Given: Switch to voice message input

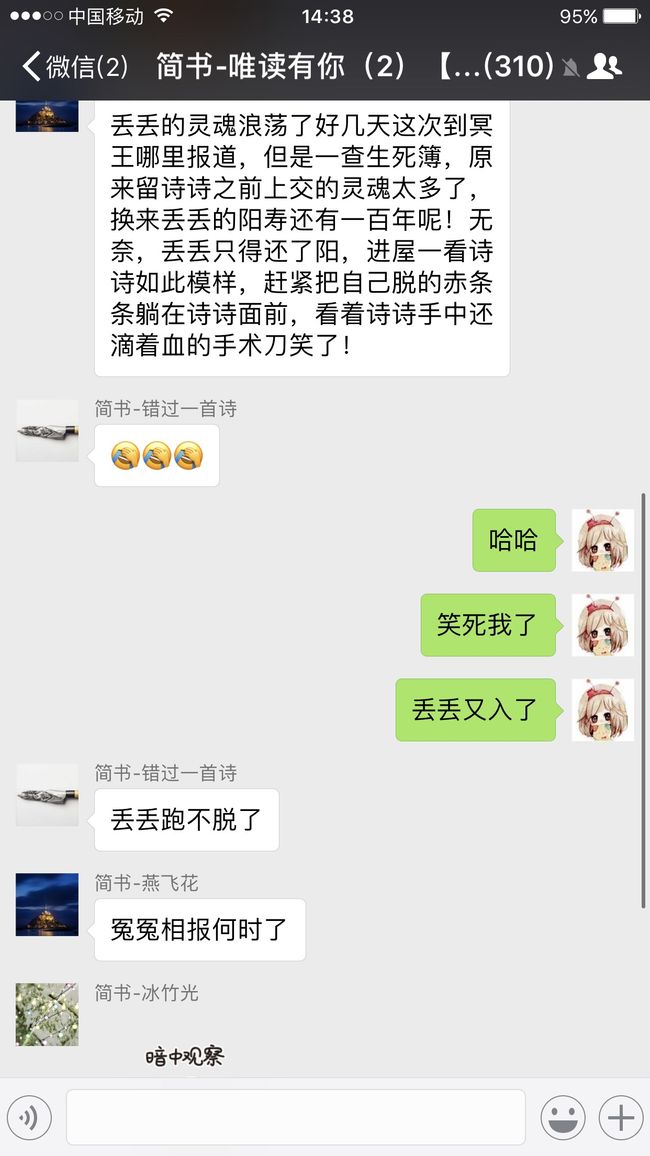Looking at the screenshot, I should [x=29, y=1118].
